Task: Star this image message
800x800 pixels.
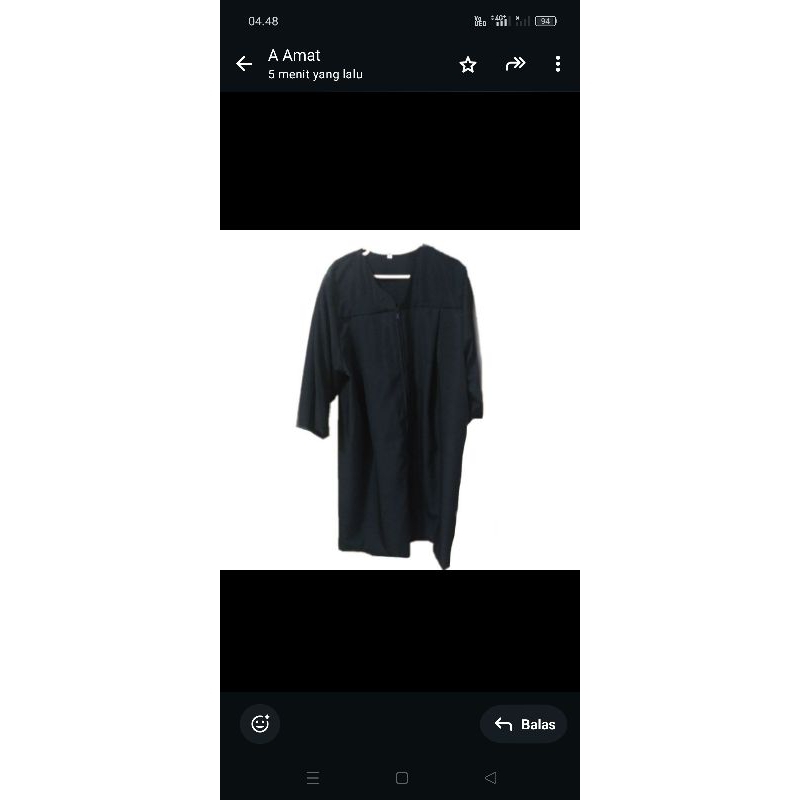Action: (x=468, y=64)
